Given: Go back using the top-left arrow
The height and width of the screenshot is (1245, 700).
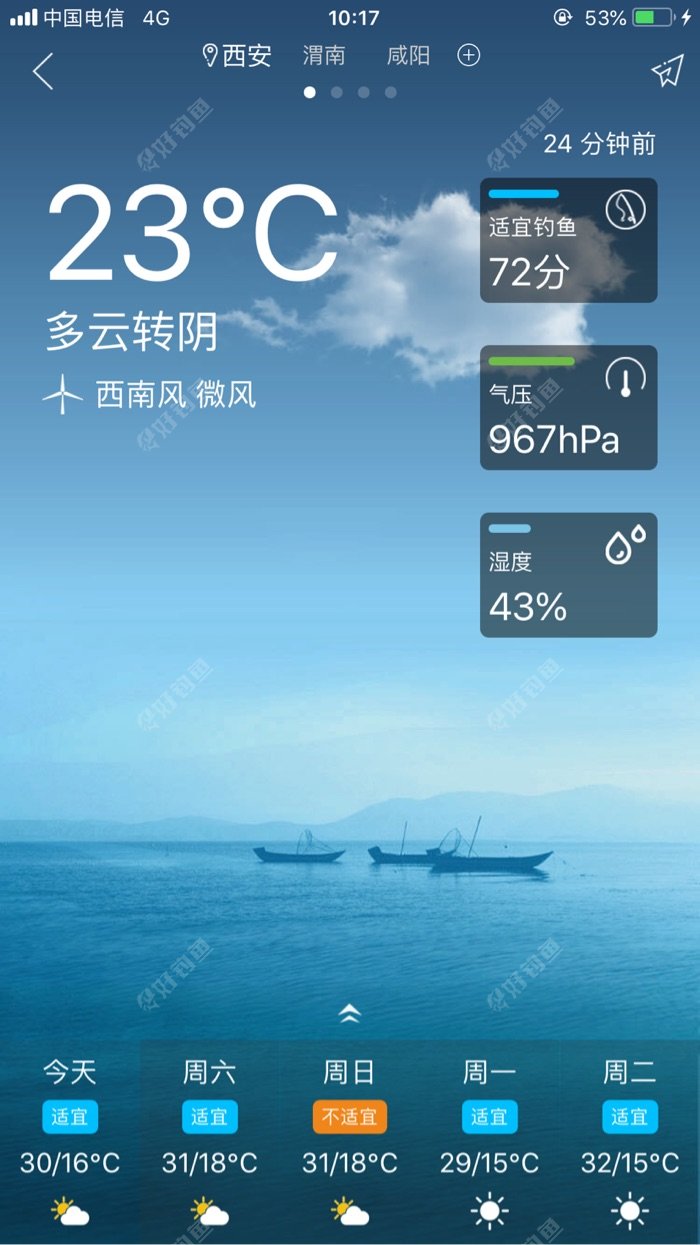Looking at the screenshot, I should pos(43,71).
